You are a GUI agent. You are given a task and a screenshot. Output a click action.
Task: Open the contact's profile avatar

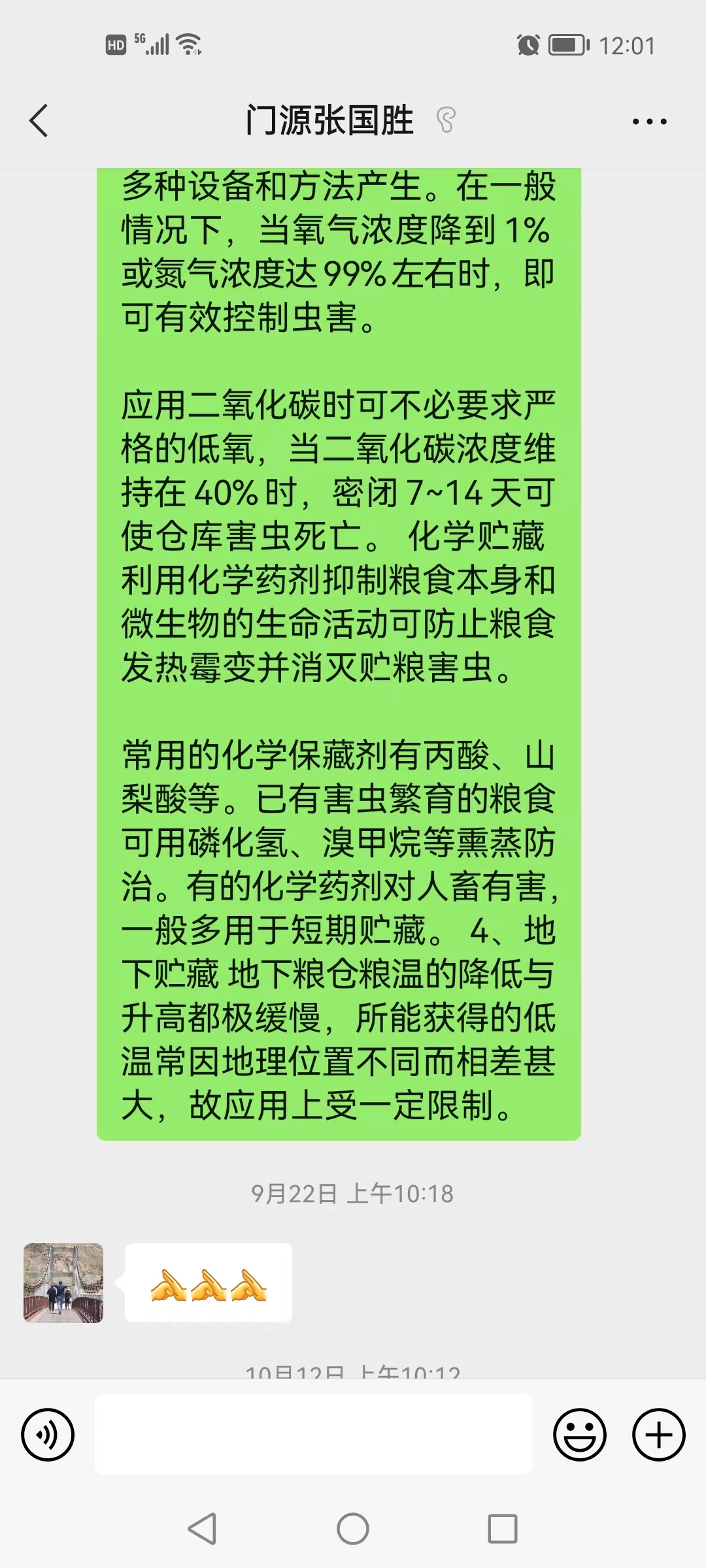63,1283
